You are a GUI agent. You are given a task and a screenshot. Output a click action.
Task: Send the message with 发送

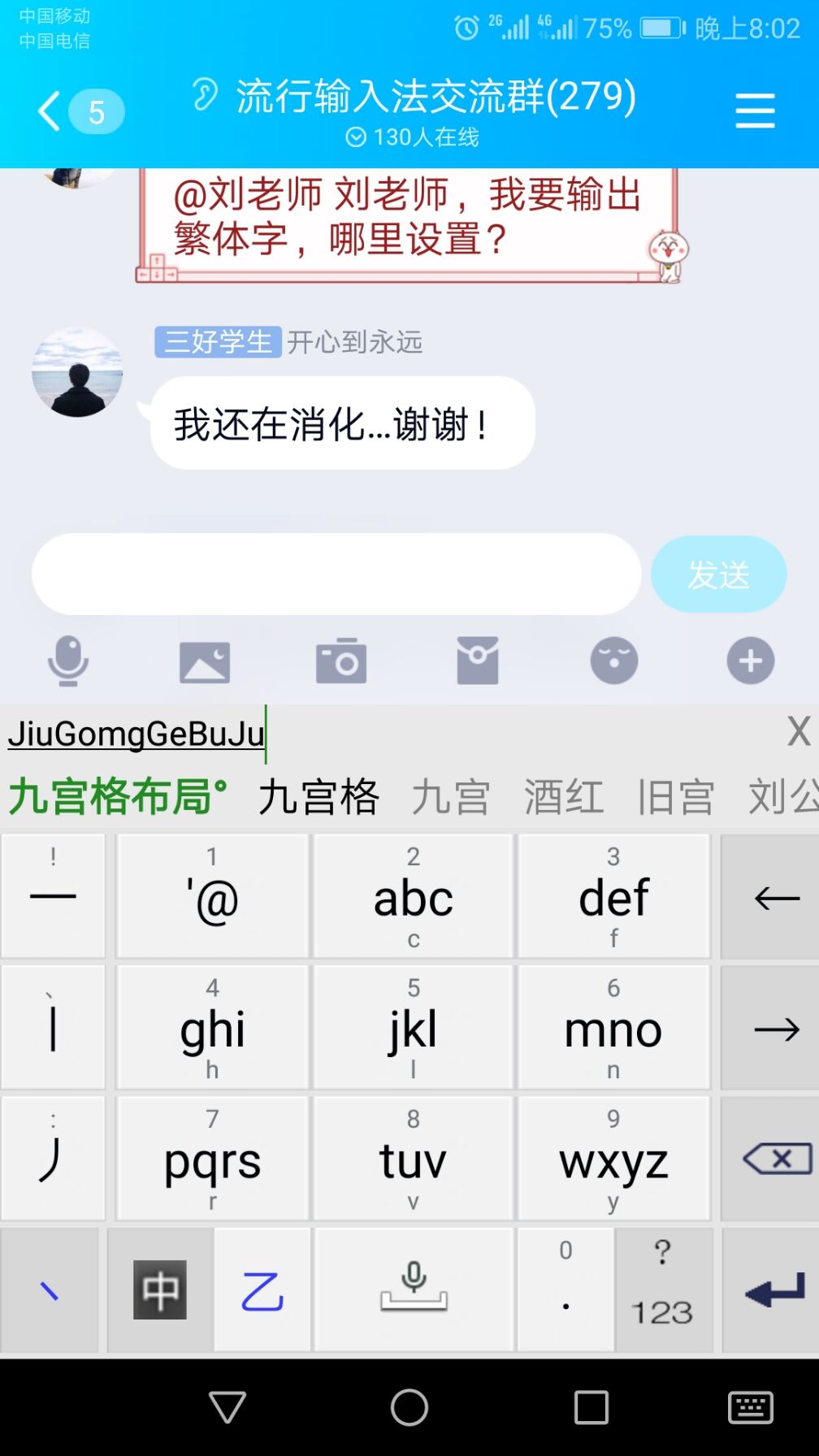[x=718, y=574]
